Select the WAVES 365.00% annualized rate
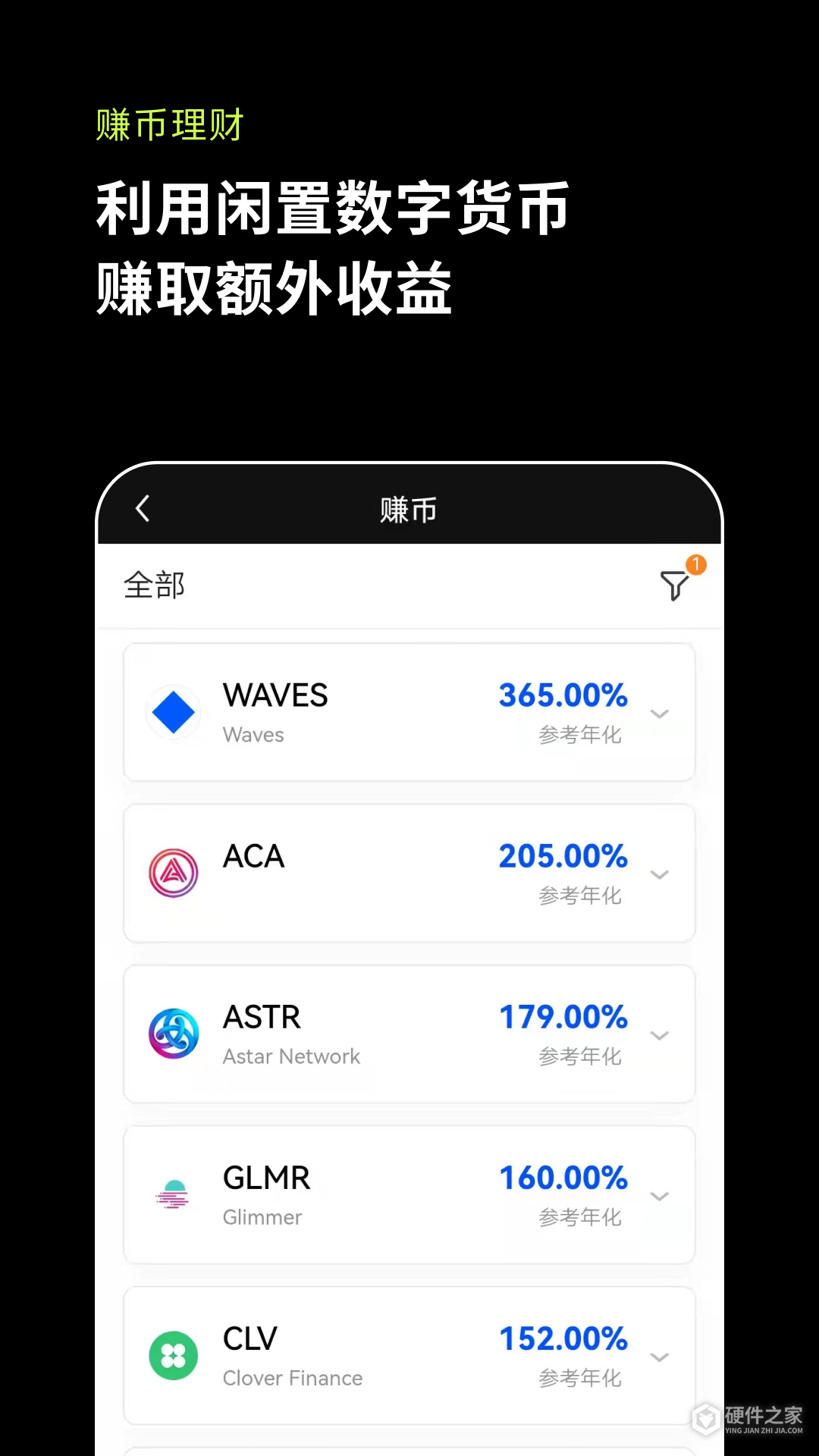 563,695
